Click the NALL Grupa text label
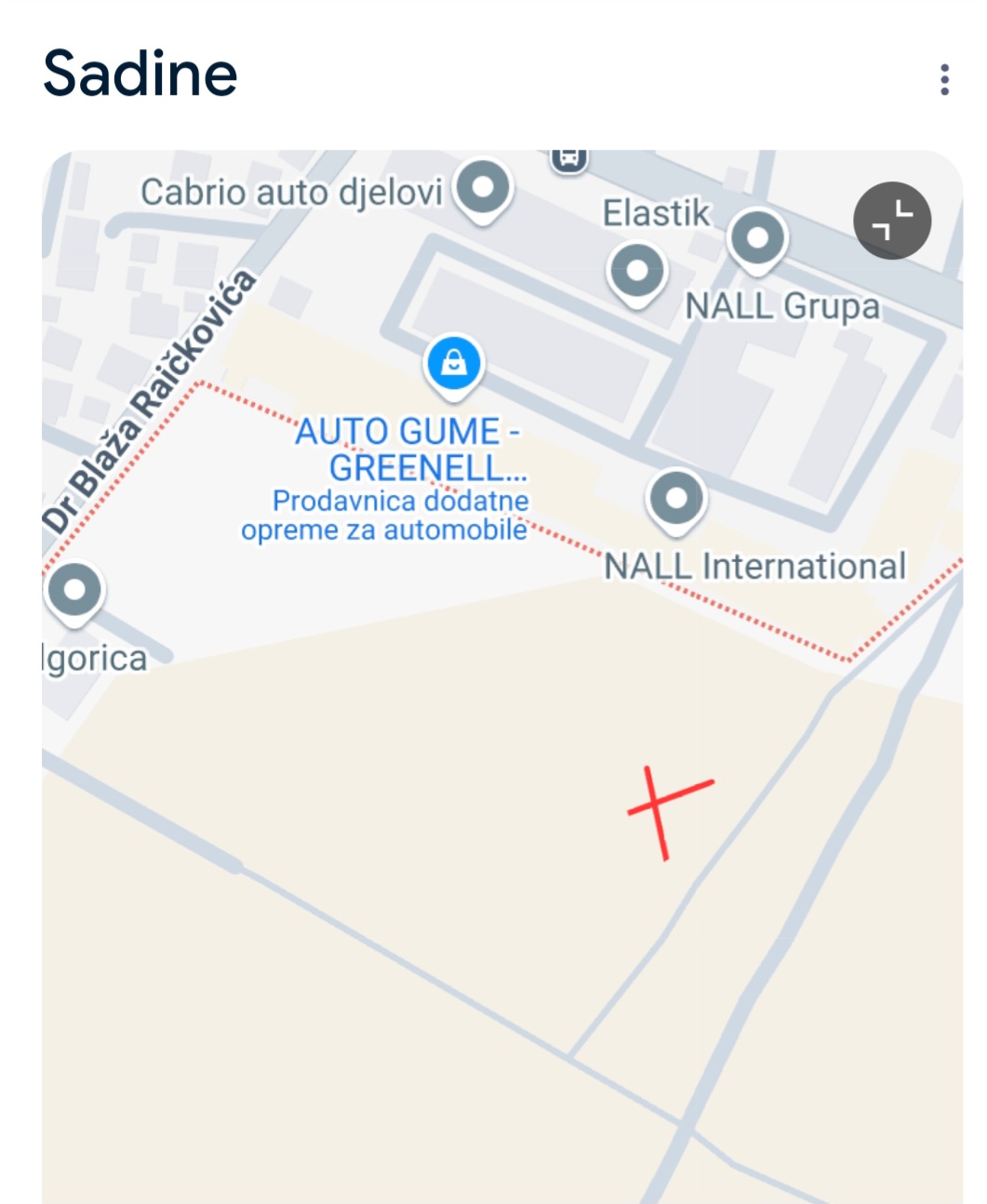 pyautogui.click(x=784, y=305)
